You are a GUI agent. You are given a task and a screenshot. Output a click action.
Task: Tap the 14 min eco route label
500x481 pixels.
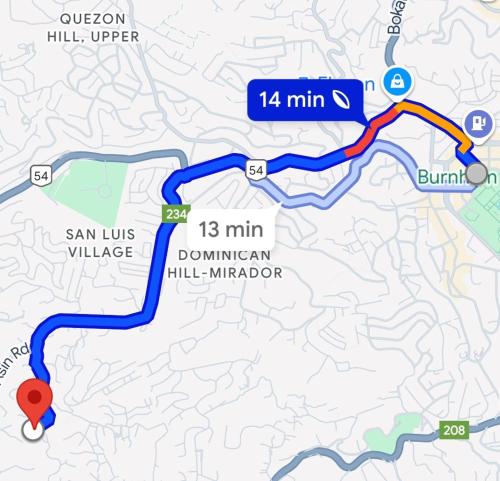305,100
